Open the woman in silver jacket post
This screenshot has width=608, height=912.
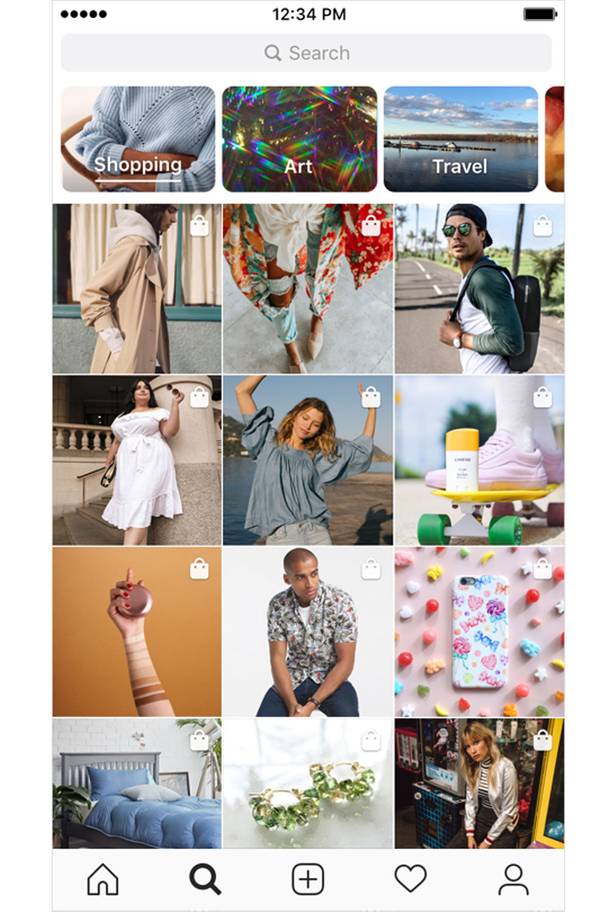click(479, 783)
